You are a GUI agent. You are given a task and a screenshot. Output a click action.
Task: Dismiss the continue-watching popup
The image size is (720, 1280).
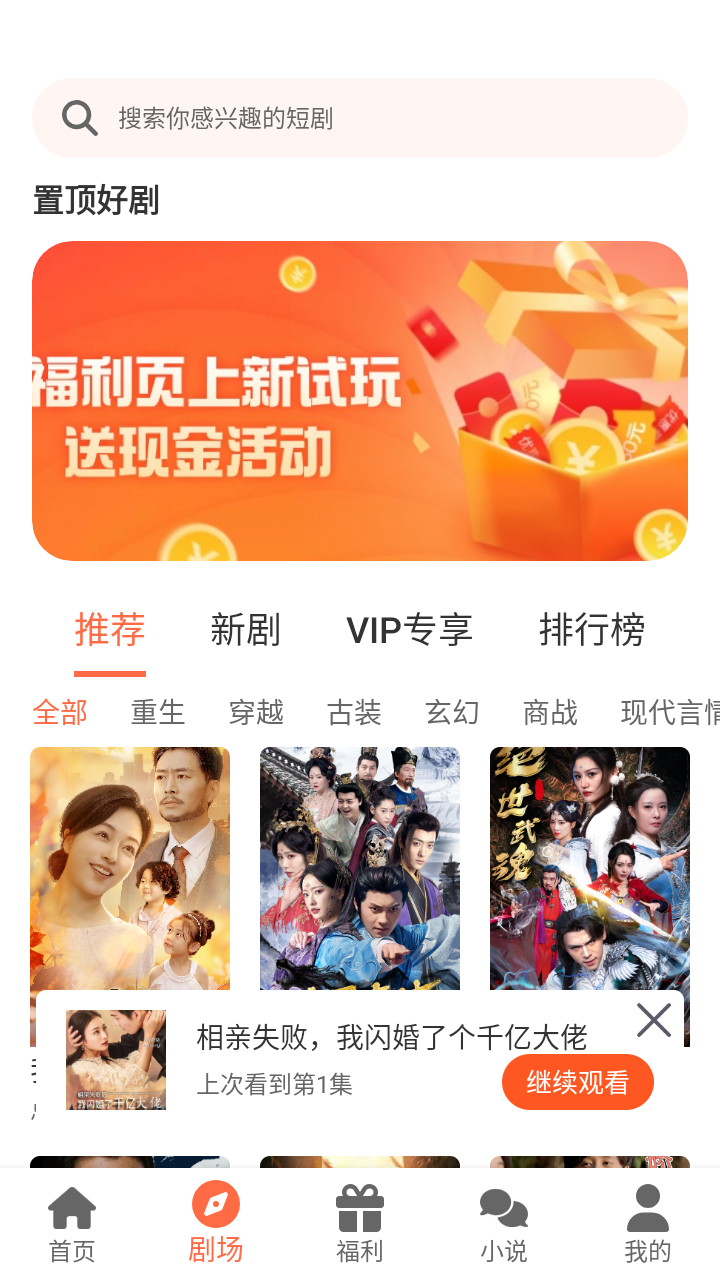(x=654, y=1020)
